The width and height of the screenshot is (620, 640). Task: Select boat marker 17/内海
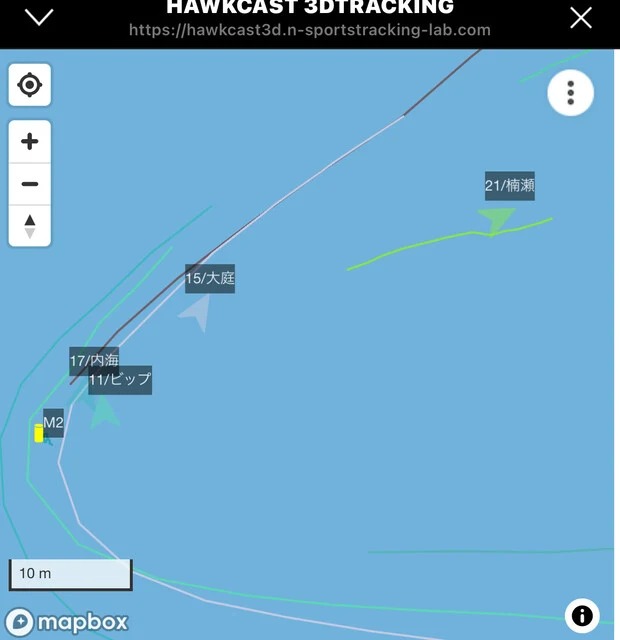click(x=93, y=360)
